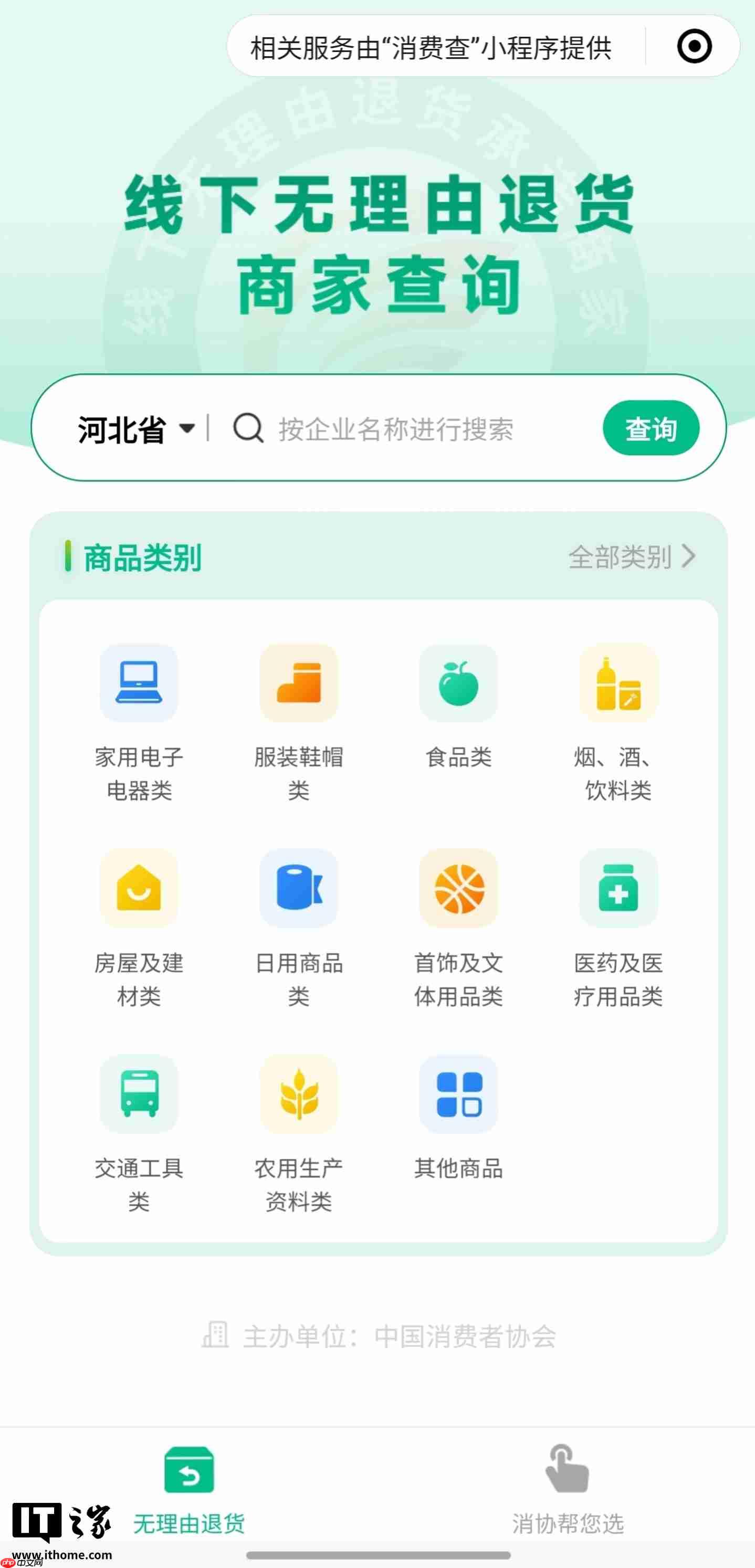
Task: Select the 首饰及文体用品类 basketball icon
Action: 458,889
